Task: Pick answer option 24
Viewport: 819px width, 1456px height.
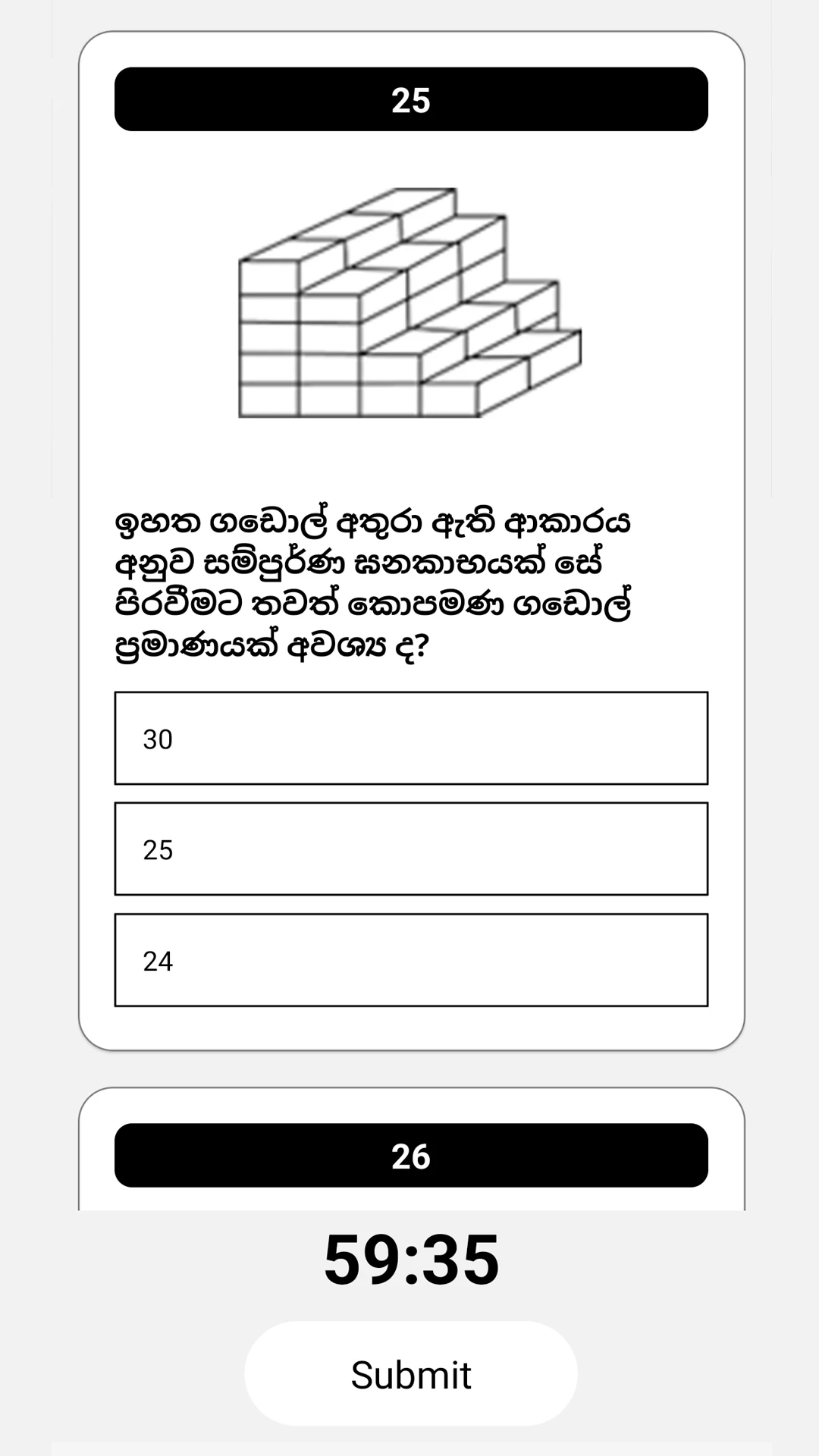Action: point(411,960)
